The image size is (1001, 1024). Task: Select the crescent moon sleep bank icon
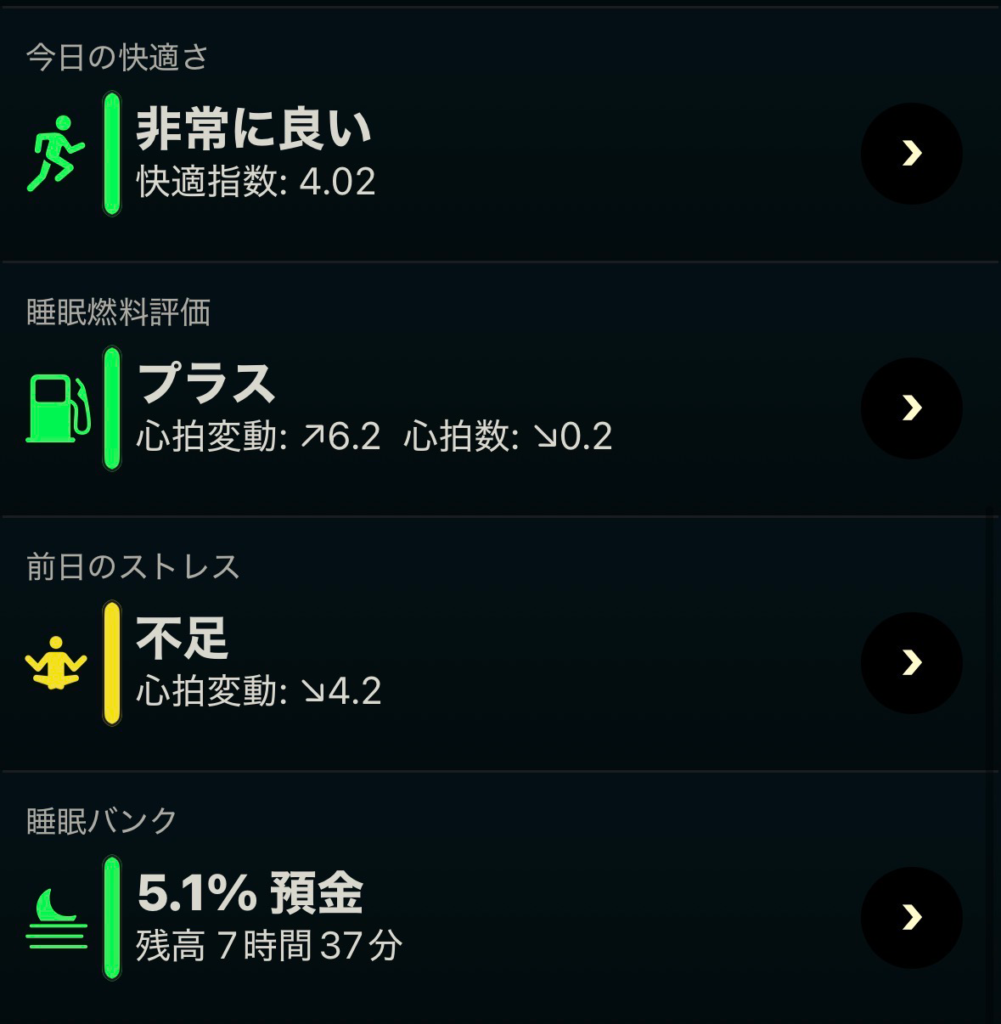[x=55, y=915]
